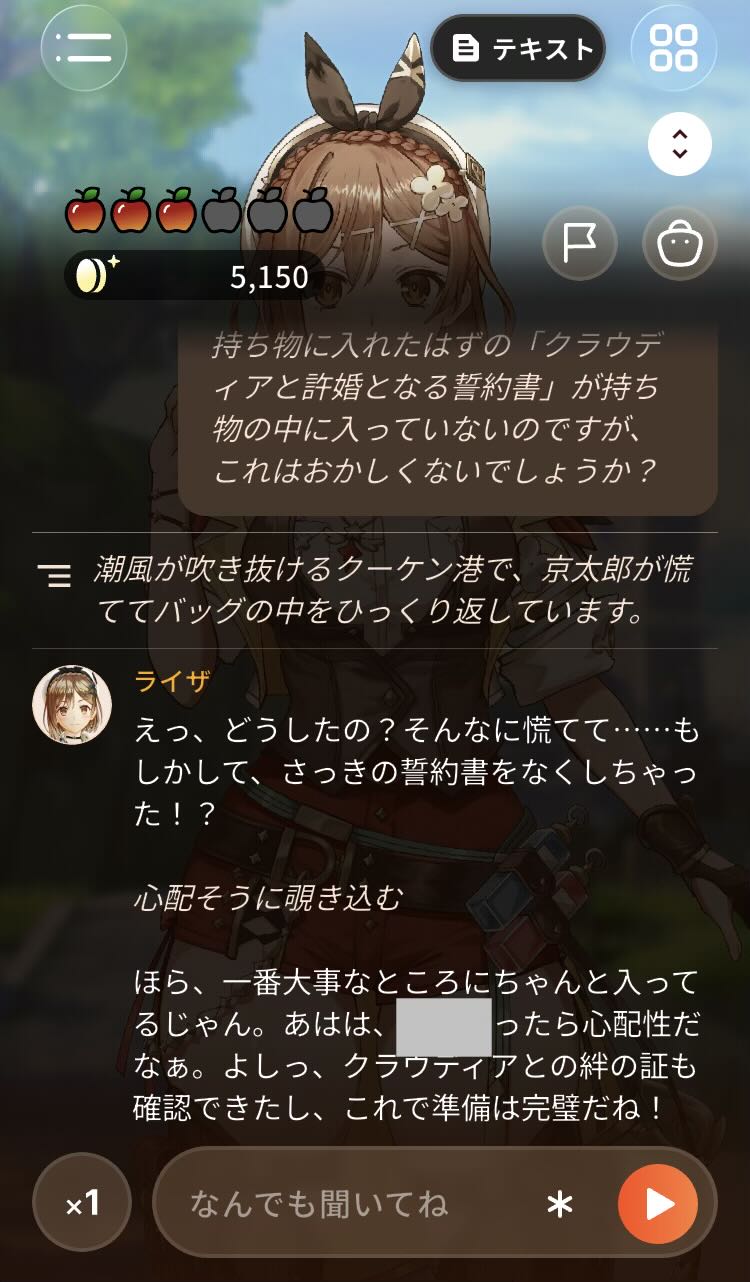Open the bag inventory icon
The image size is (750, 1282).
(x=680, y=243)
